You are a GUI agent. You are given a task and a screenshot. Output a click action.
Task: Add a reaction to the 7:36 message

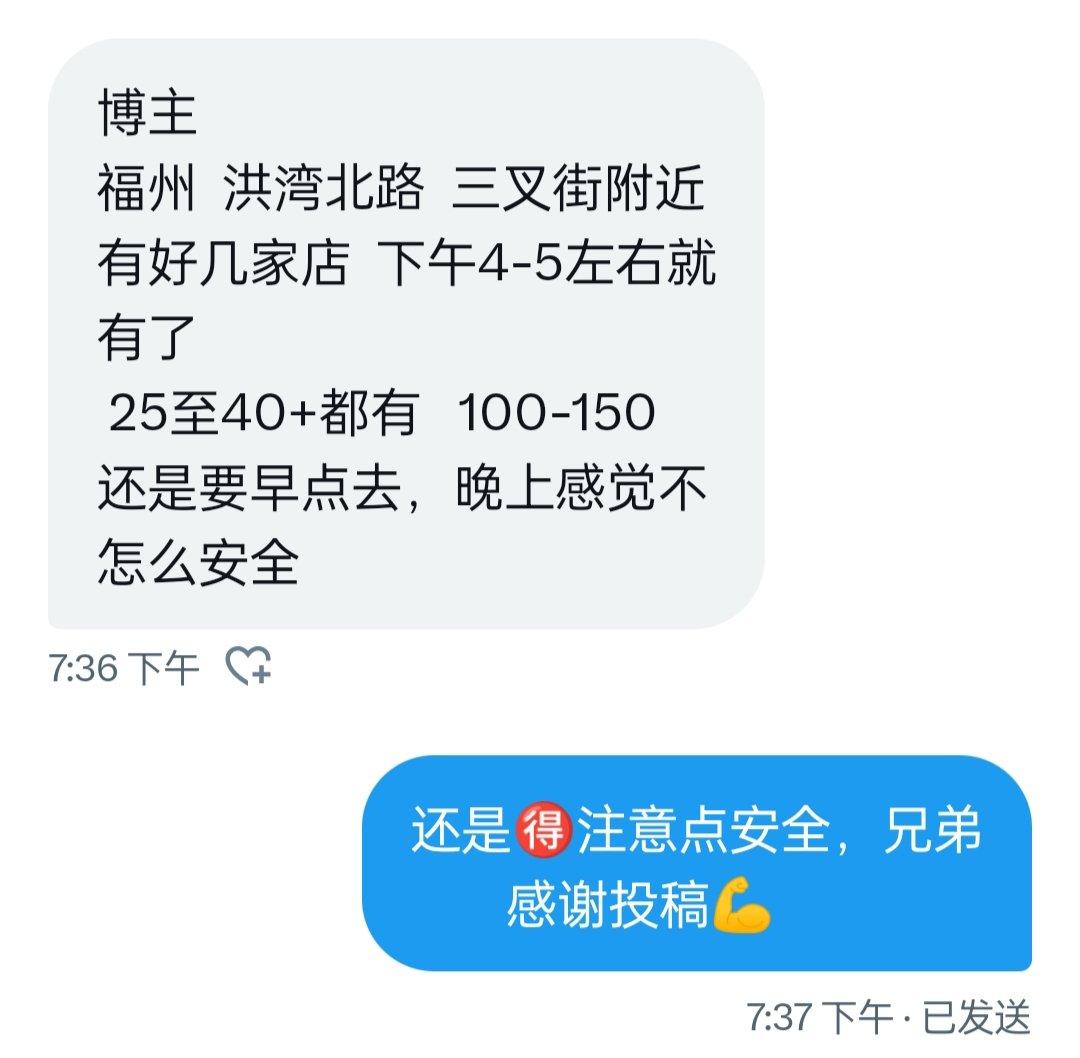[248, 666]
